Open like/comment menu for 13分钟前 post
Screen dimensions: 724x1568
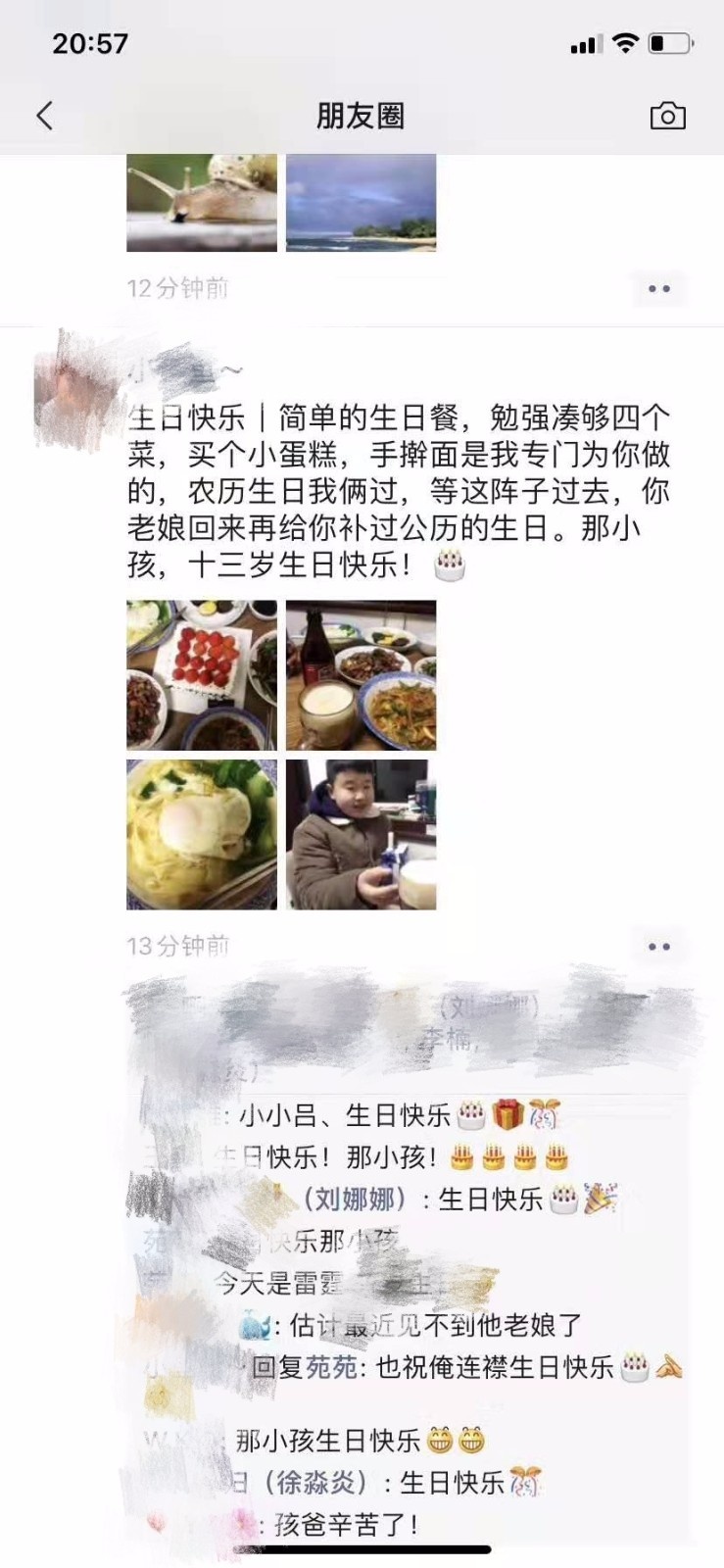(x=658, y=947)
